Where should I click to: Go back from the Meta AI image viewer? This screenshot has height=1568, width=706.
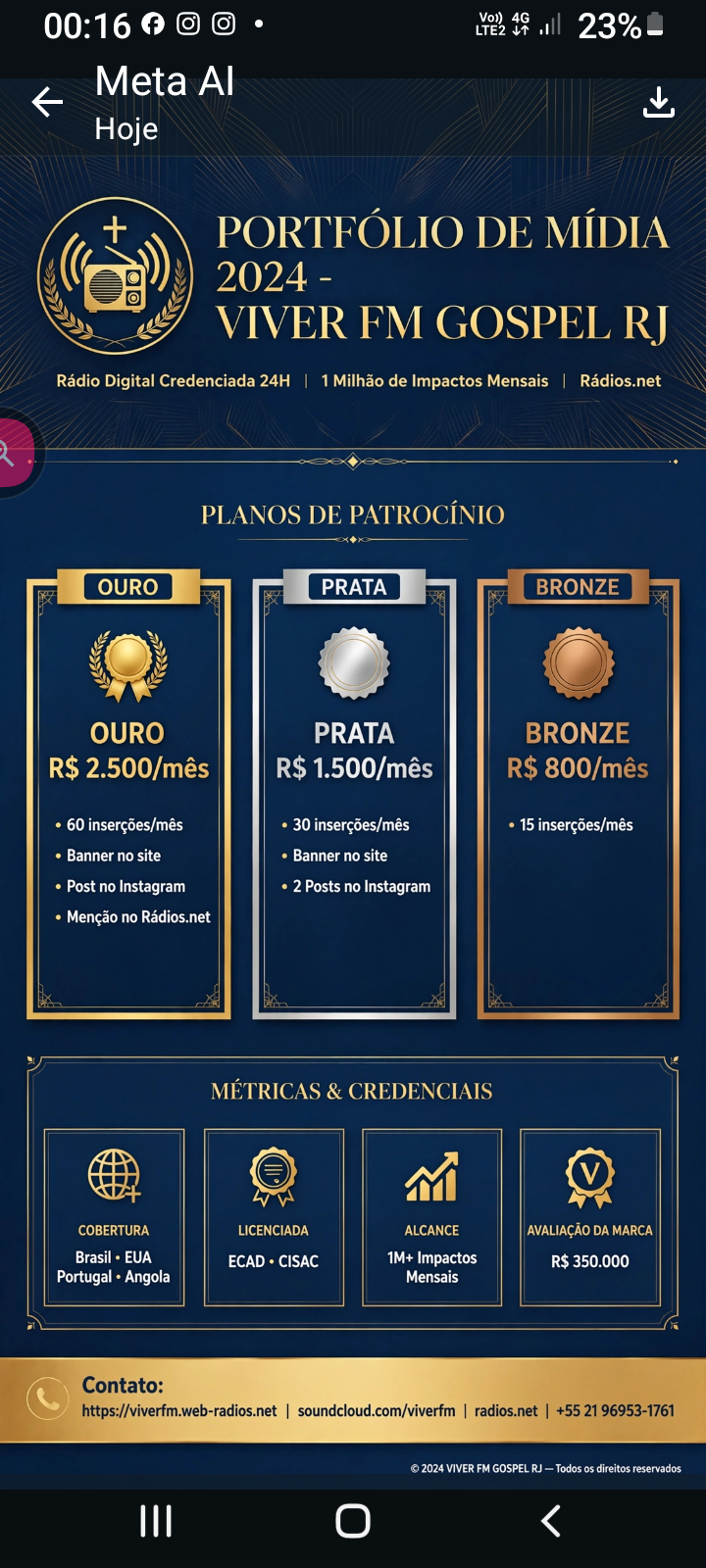pyautogui.click(x=47, y=102)
